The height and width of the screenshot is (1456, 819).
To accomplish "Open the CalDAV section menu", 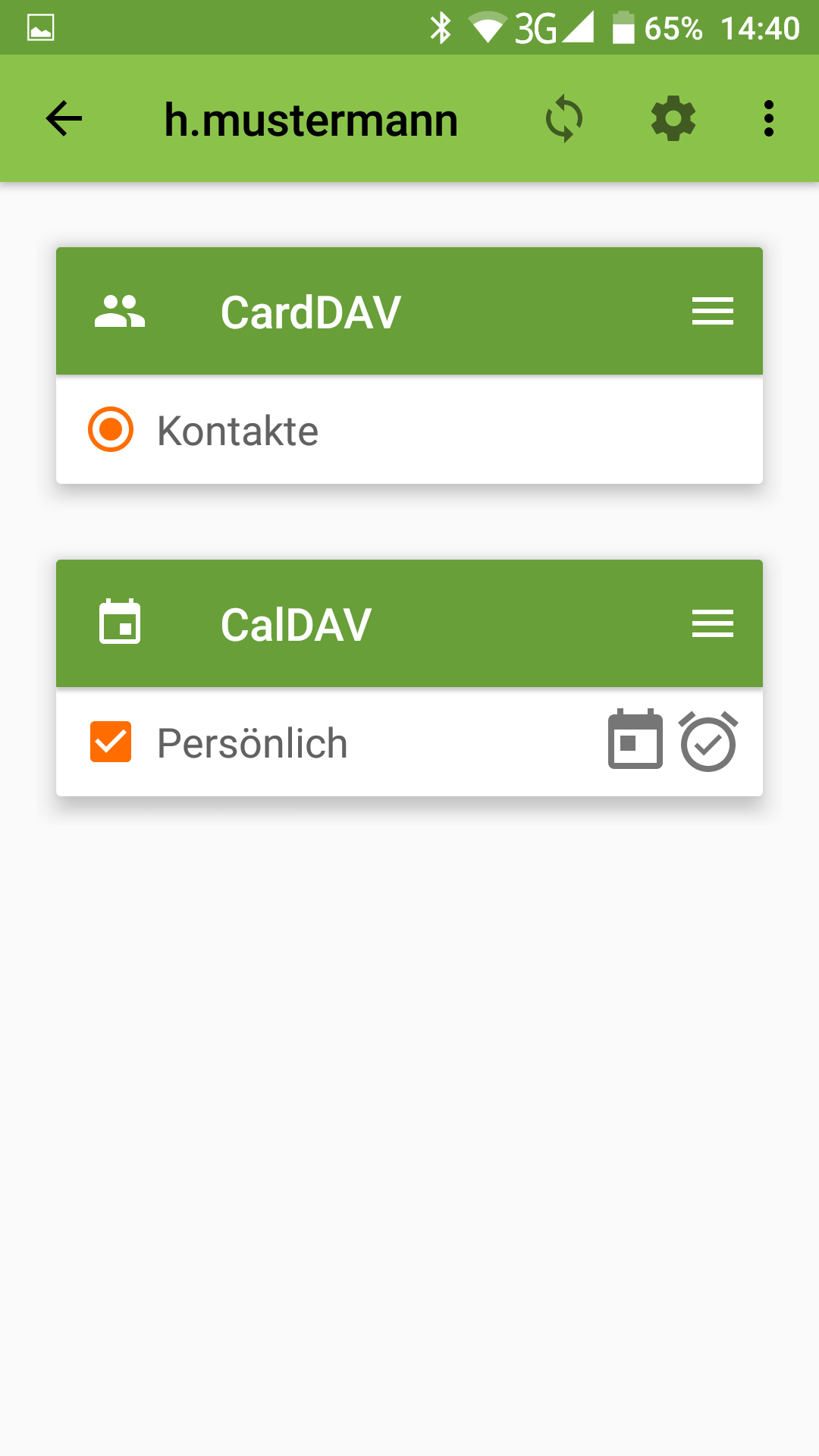I will pos(712,623).
